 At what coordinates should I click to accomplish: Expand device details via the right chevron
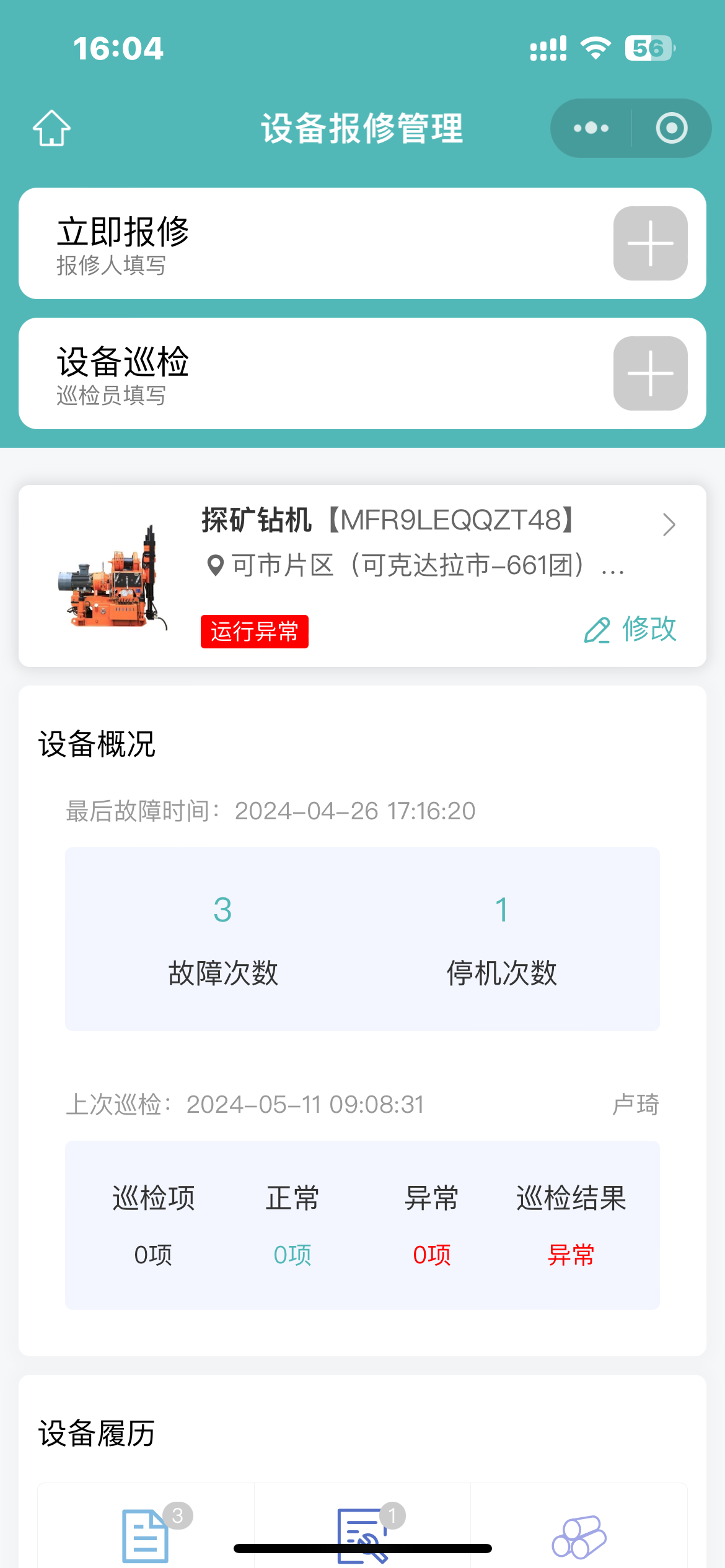click(x=669, y=525)
